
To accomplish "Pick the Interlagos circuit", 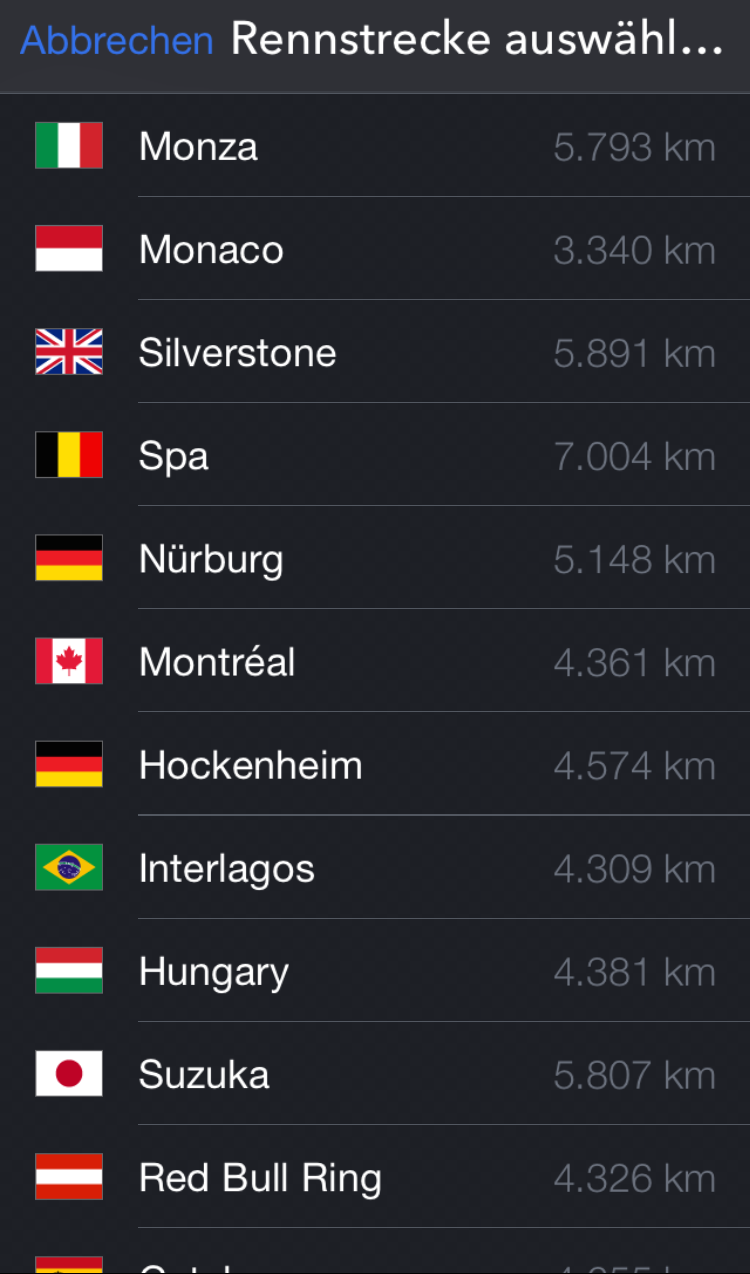I will pyautogui.click(x=375, y=867).
